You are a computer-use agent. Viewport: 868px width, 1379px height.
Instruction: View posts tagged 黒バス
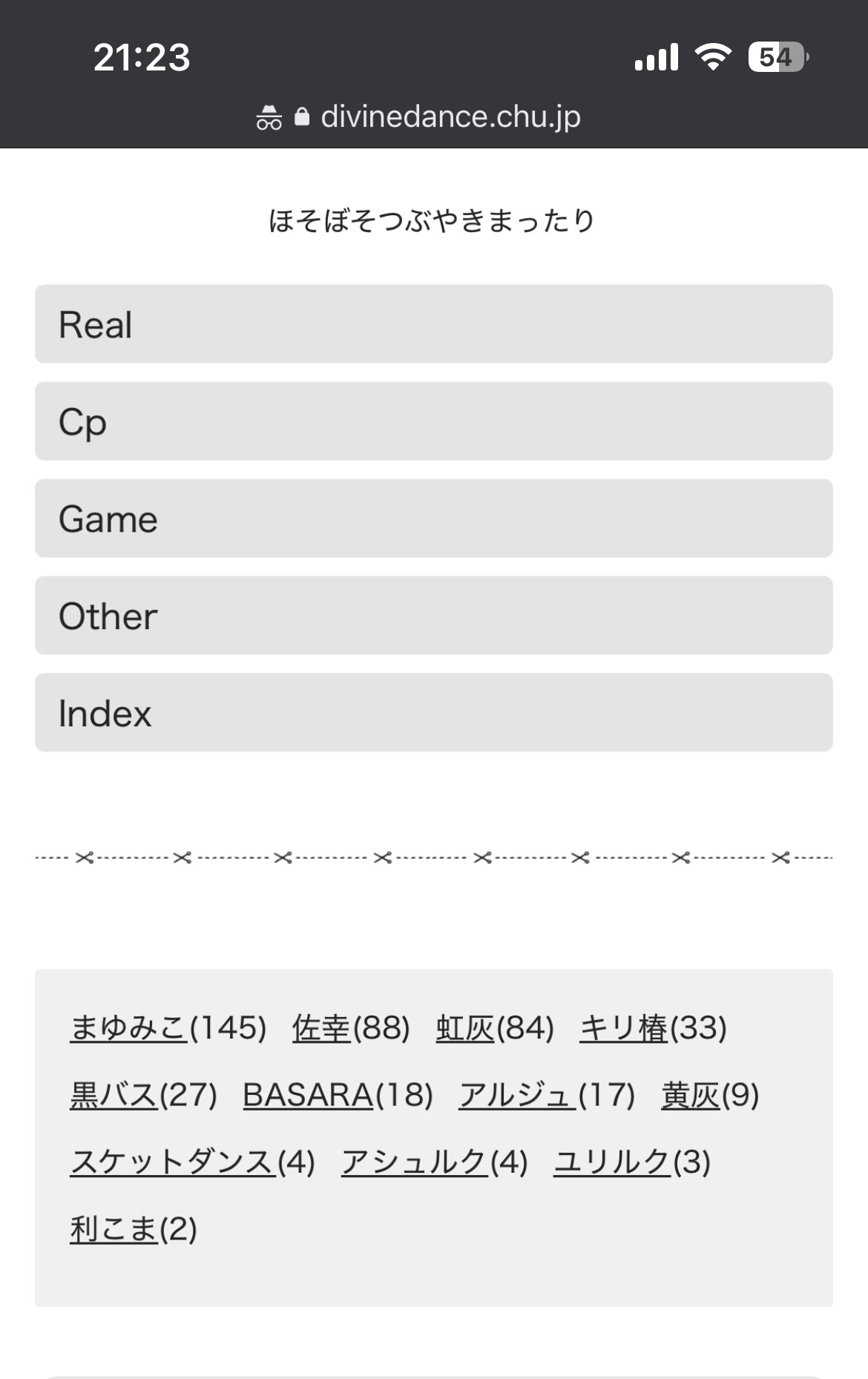click(114, 1095)
